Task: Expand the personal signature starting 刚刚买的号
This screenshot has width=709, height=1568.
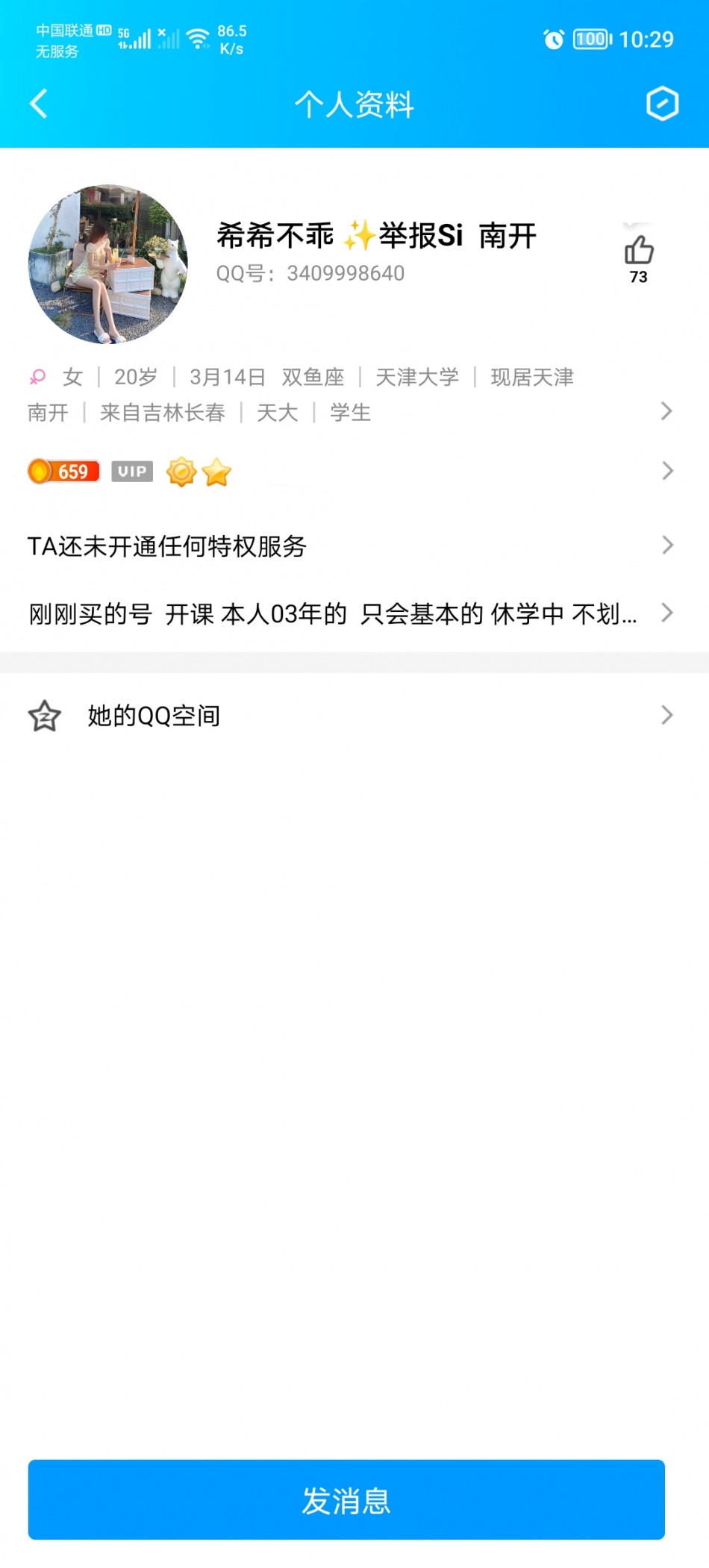Action: [354, 613]
